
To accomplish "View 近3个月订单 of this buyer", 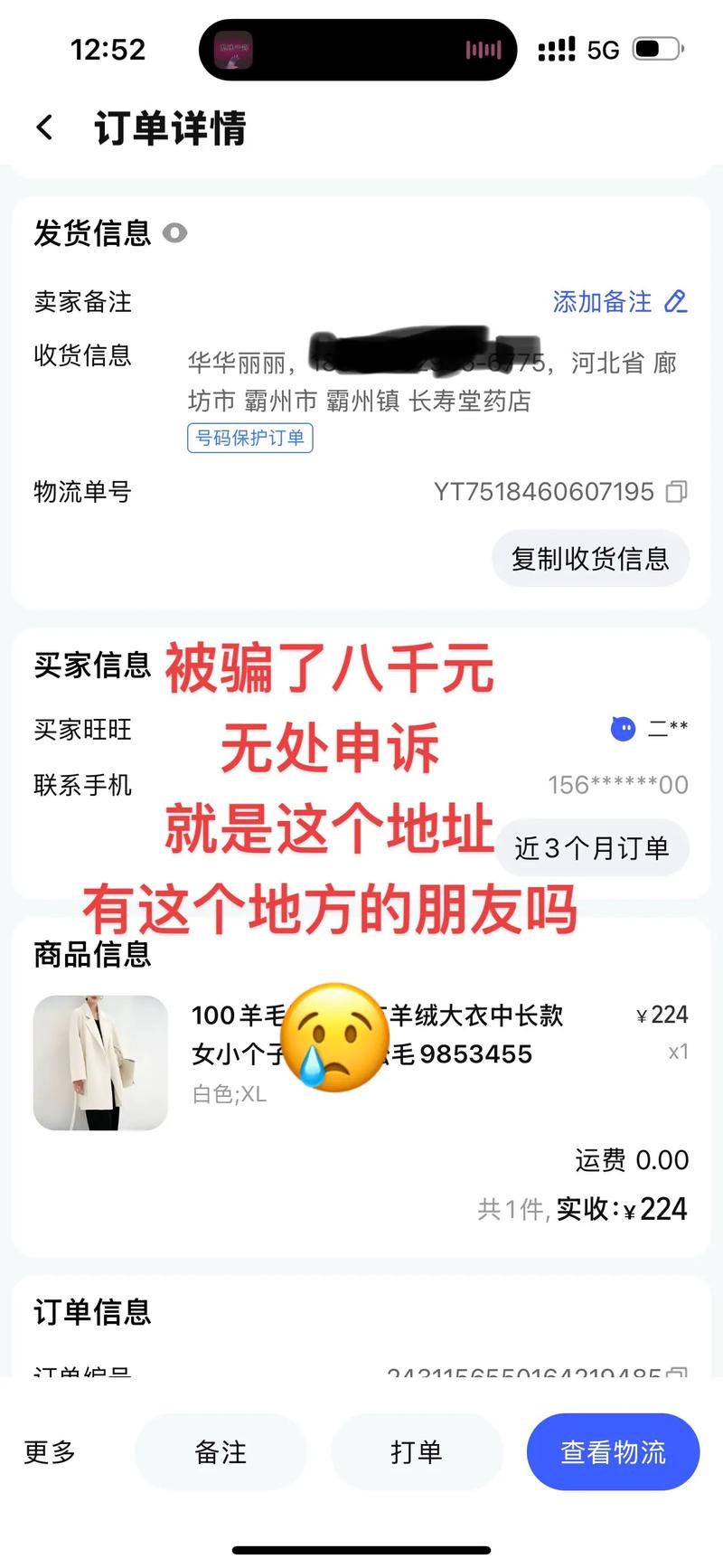I will tap(592, 848).
